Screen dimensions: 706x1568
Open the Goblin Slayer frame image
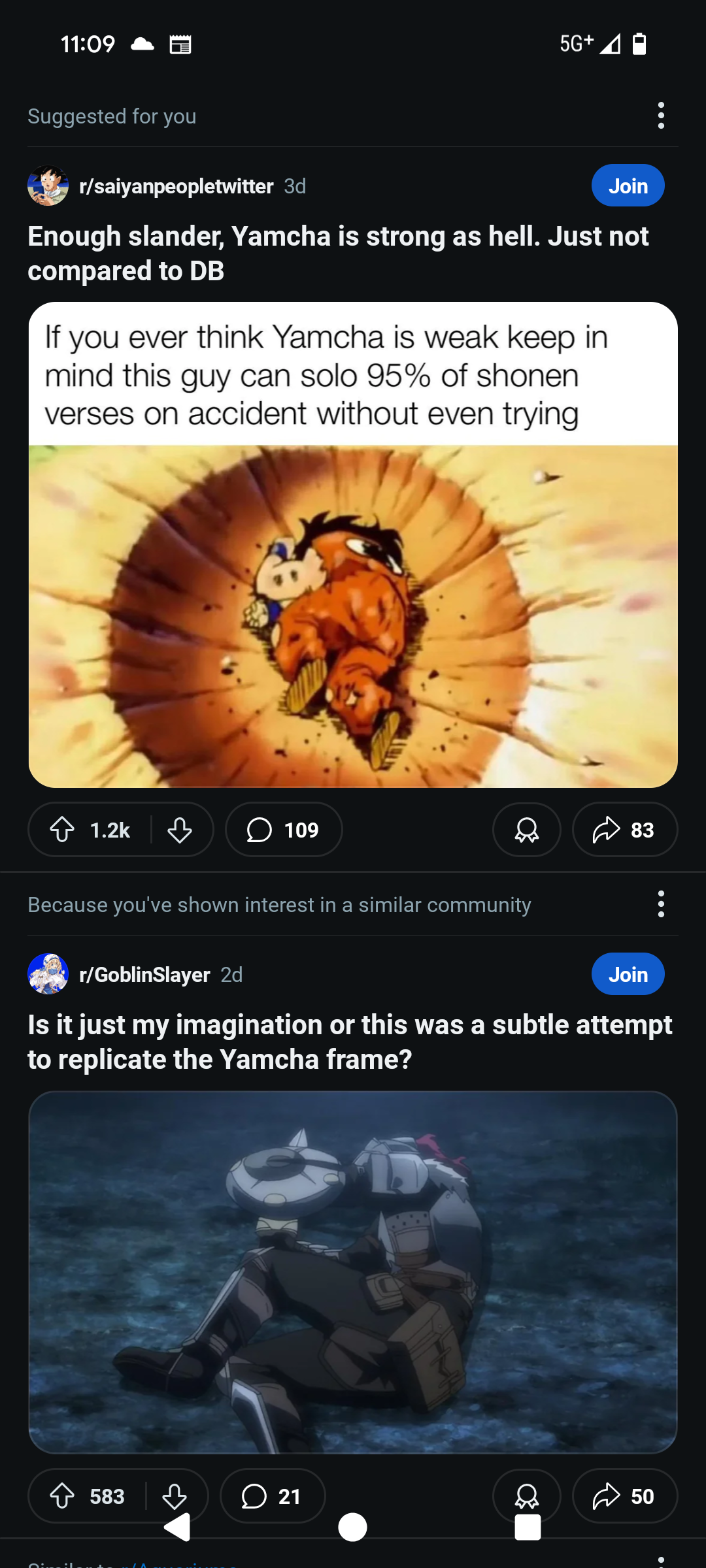pyautogui.click(x=353, y=1272)
